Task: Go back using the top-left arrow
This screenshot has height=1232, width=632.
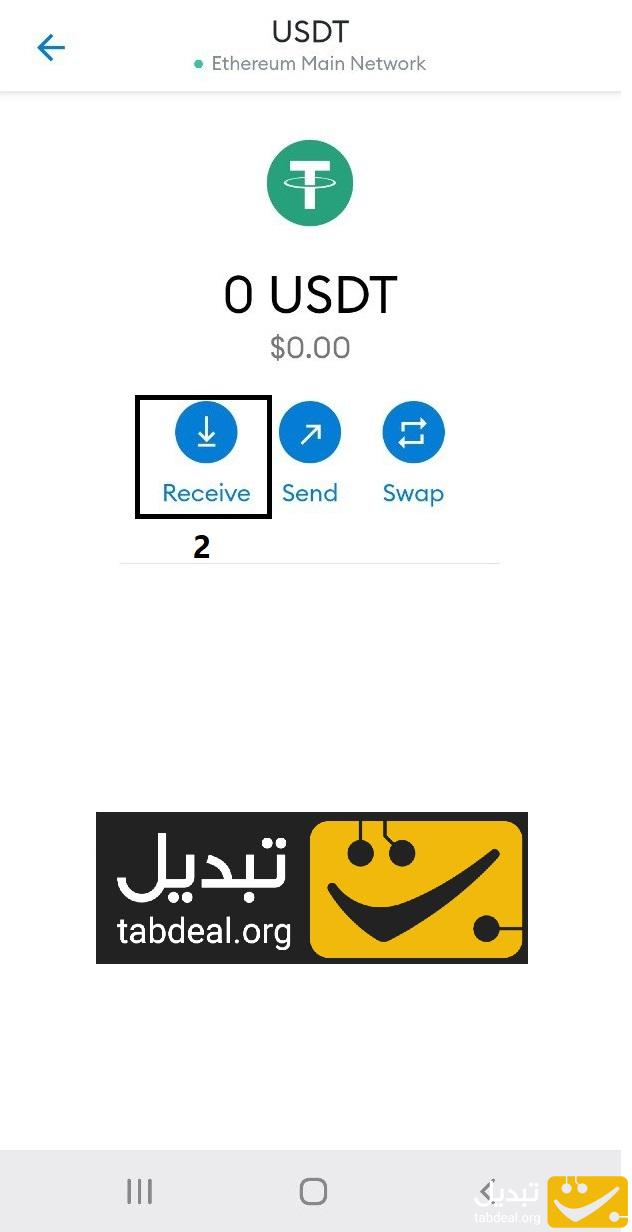Action: [x=51, y=47]
